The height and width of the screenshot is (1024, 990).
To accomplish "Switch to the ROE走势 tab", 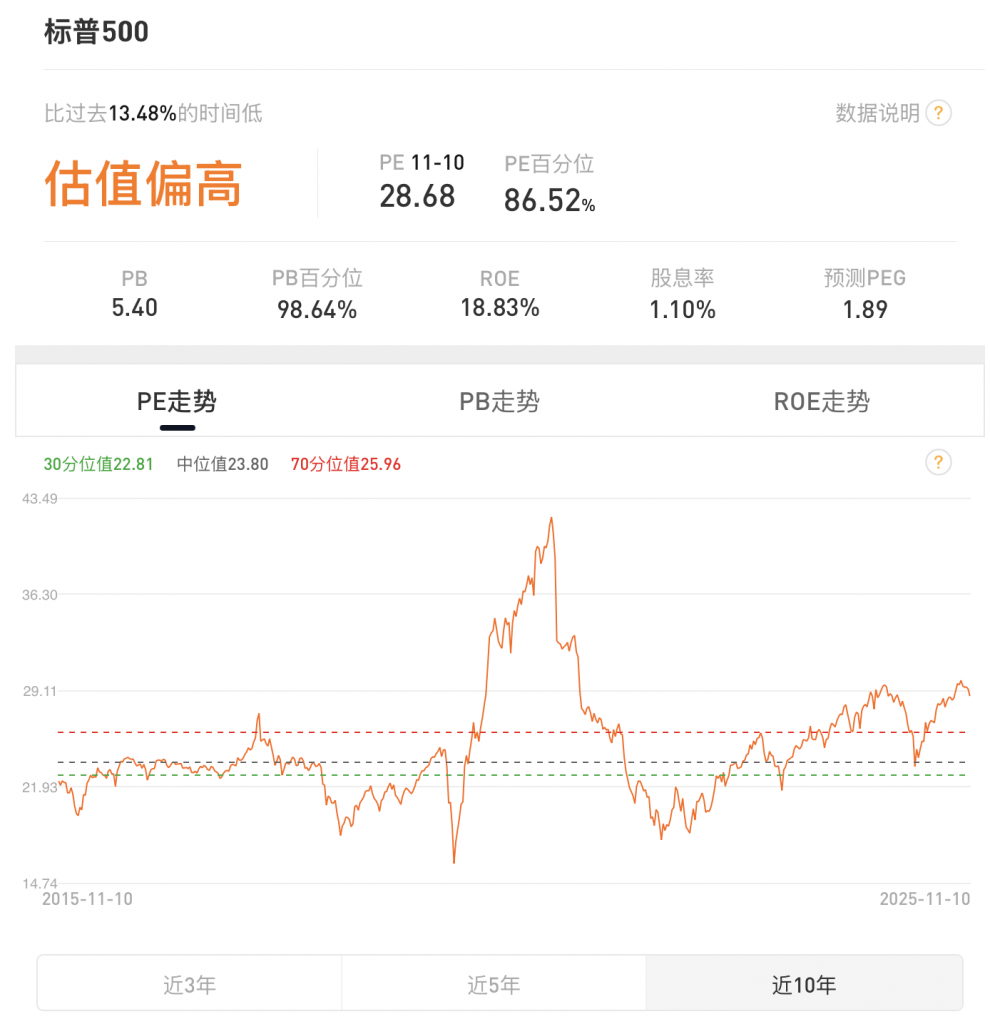I will (x=821, y=402).
